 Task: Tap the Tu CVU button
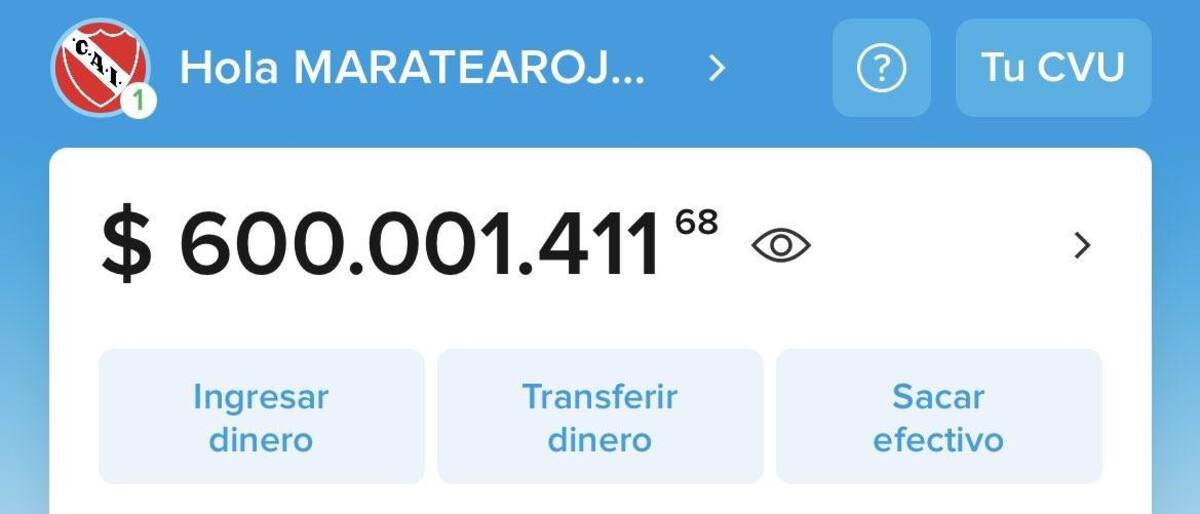click(x=1053, y=68)
